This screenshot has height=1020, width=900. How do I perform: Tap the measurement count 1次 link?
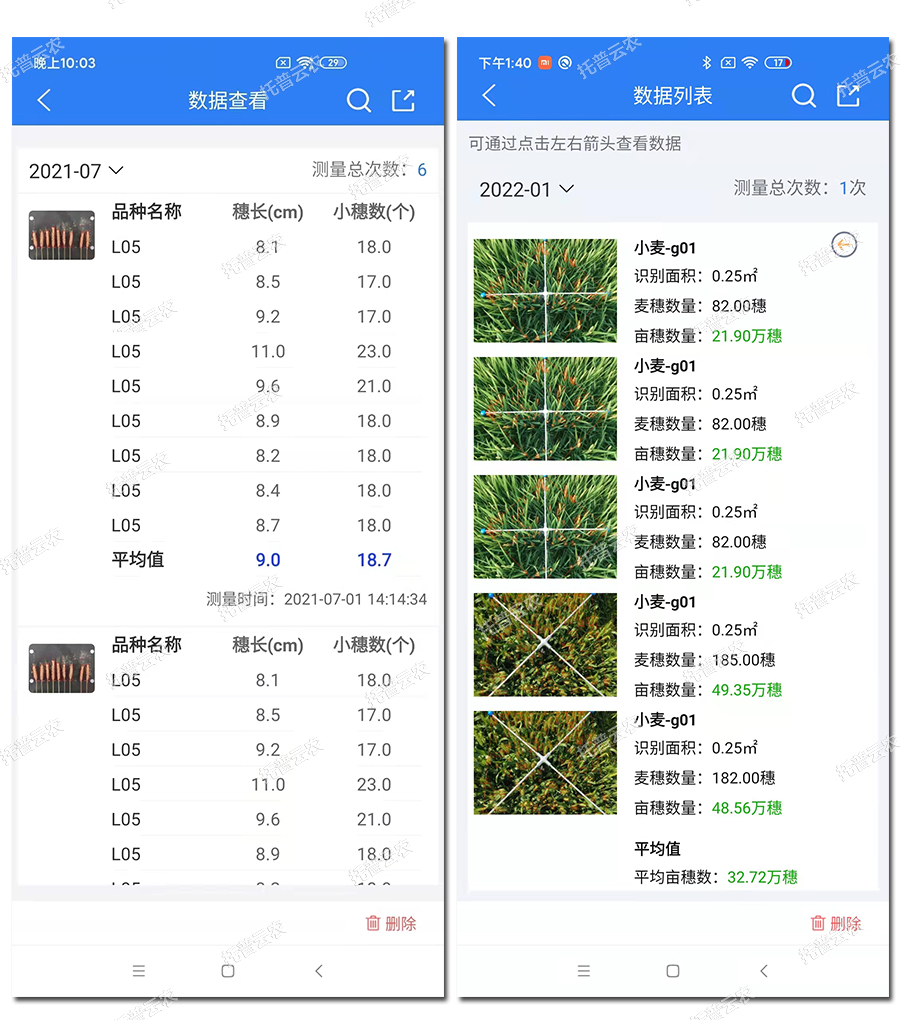(852, 189)
